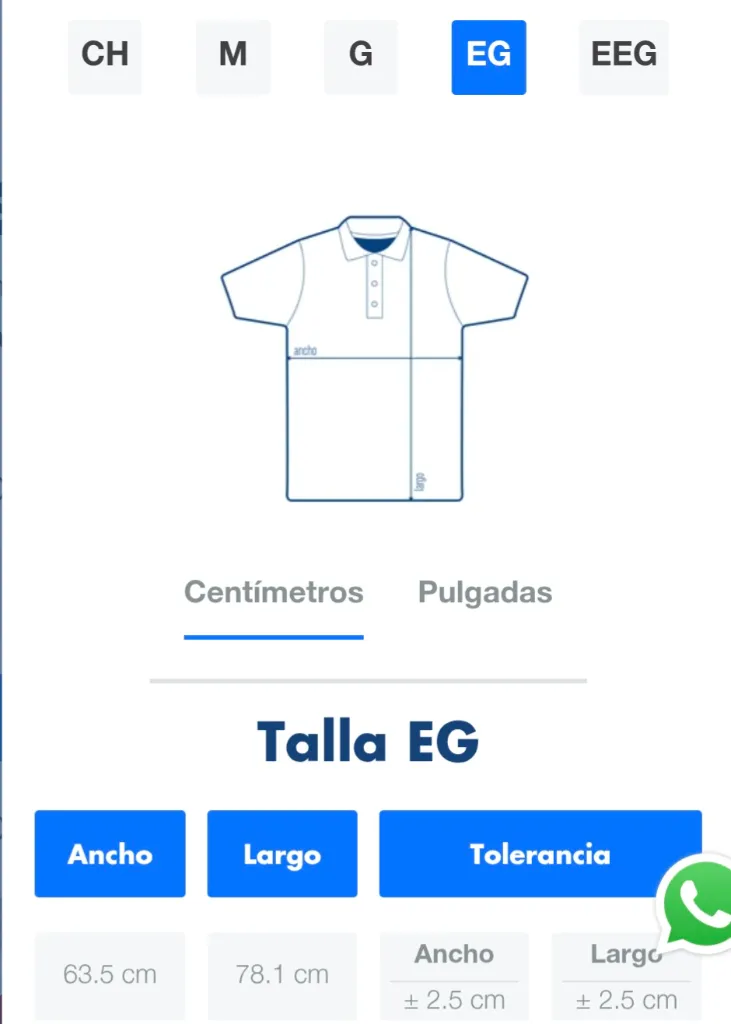The width and height of the screenshot is (731, 1024).
Task: Select the CH size option
Action: coord(105,57)
